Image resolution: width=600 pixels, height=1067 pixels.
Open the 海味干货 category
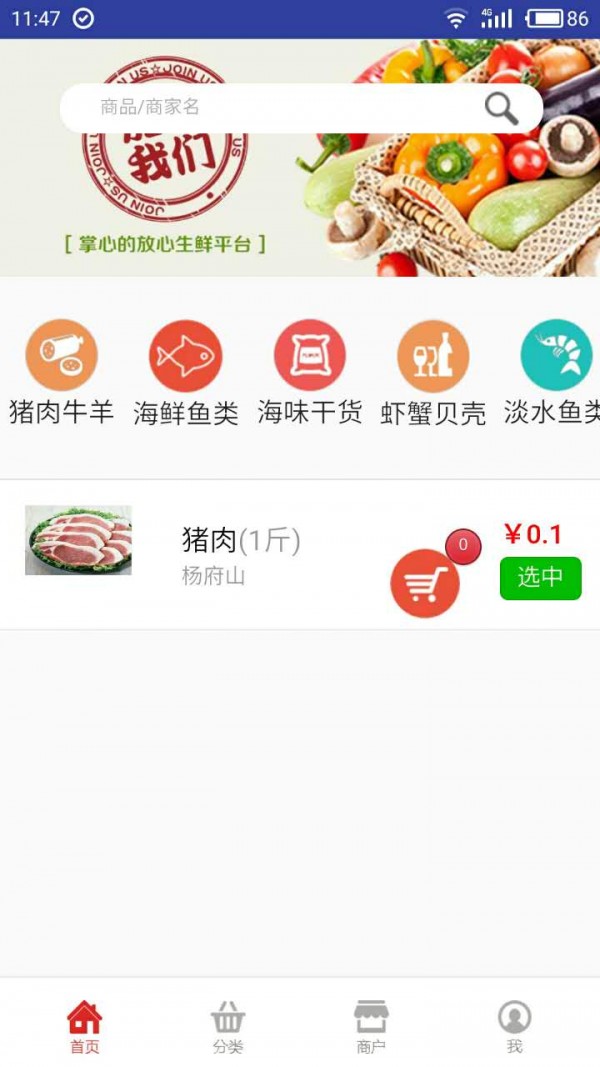click(310, 372)
